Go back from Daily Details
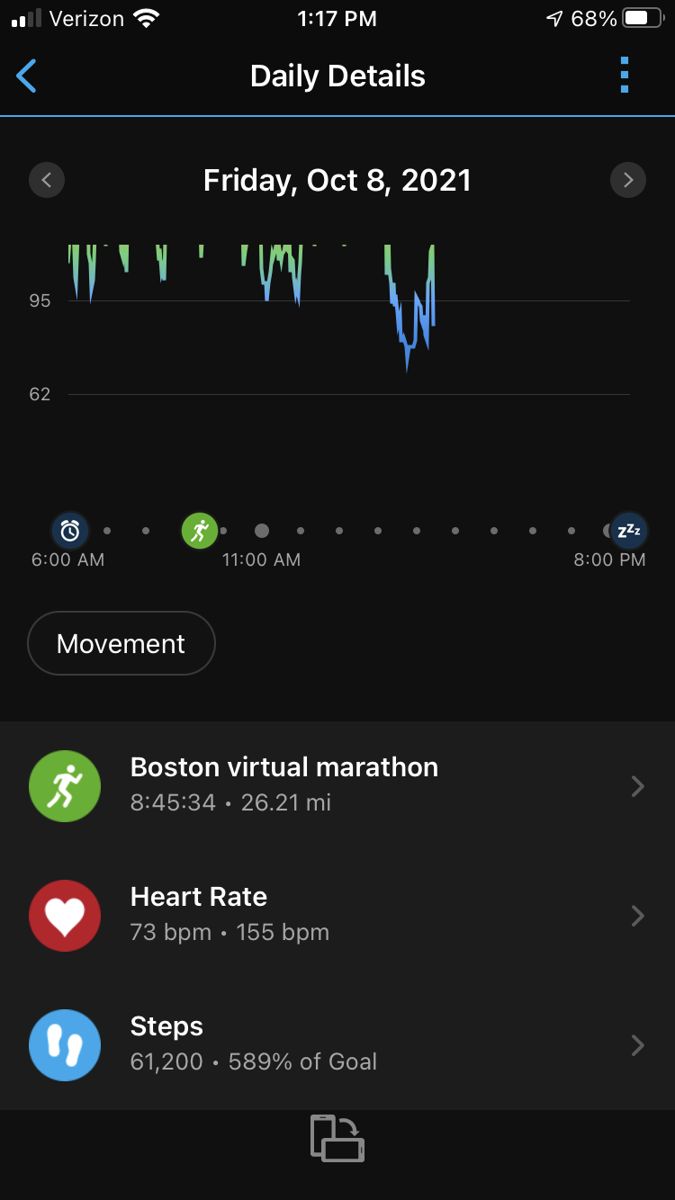The height and width of the screenshot is (1200, 675). 27,76
